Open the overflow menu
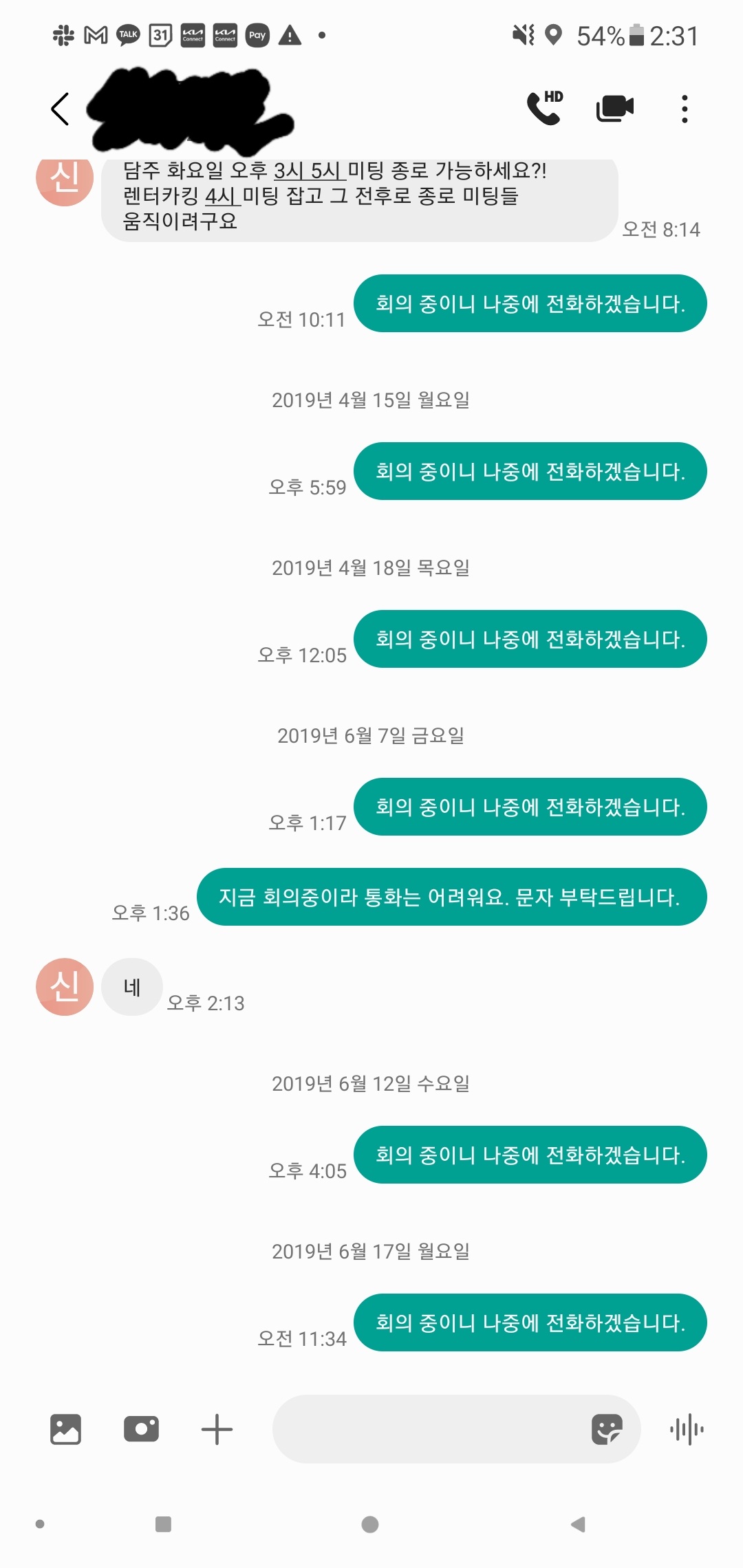The image size is (743, 1568). (x=684, y=109)
